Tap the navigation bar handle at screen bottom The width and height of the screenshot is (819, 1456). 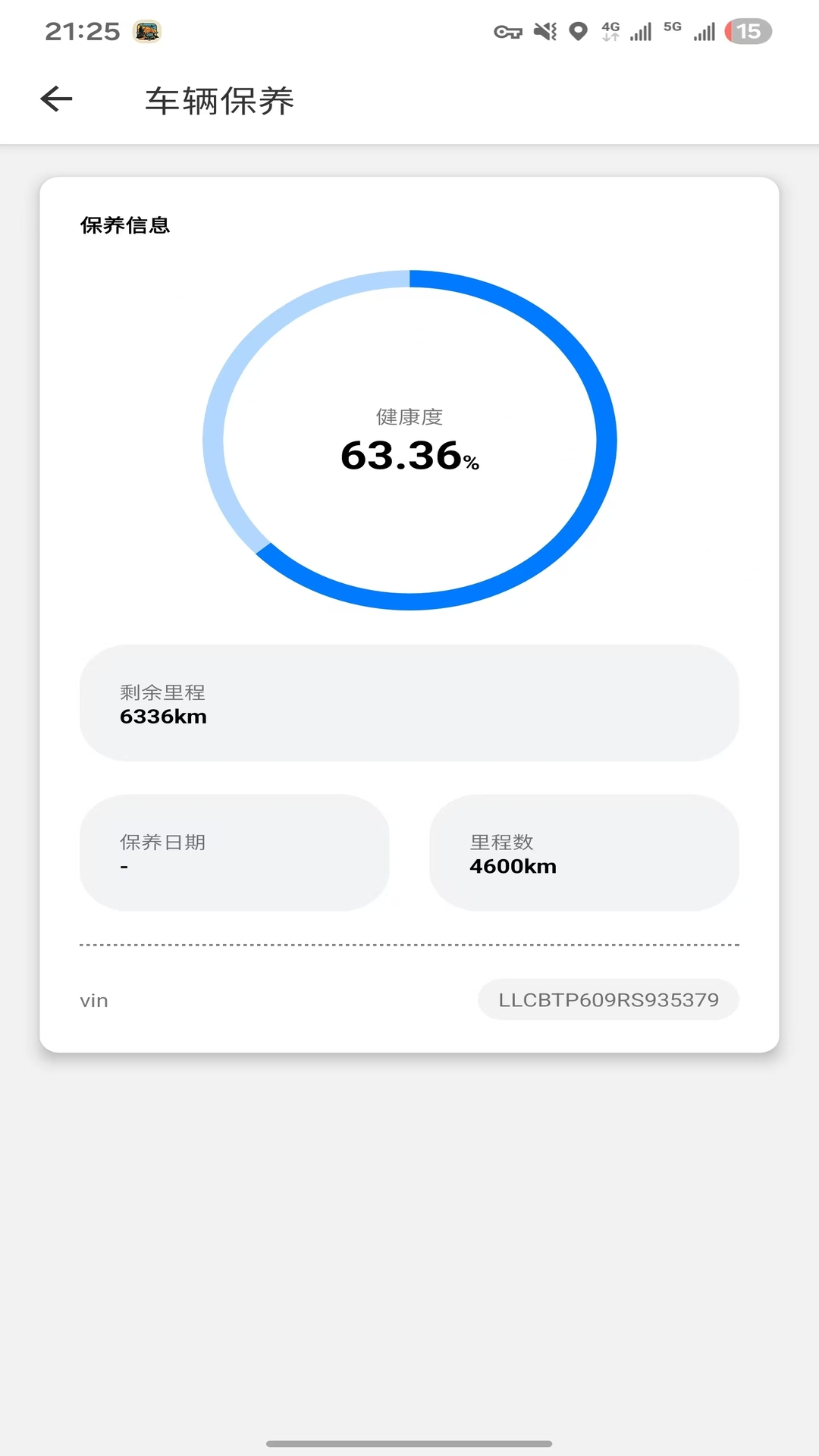(409, 1445)
